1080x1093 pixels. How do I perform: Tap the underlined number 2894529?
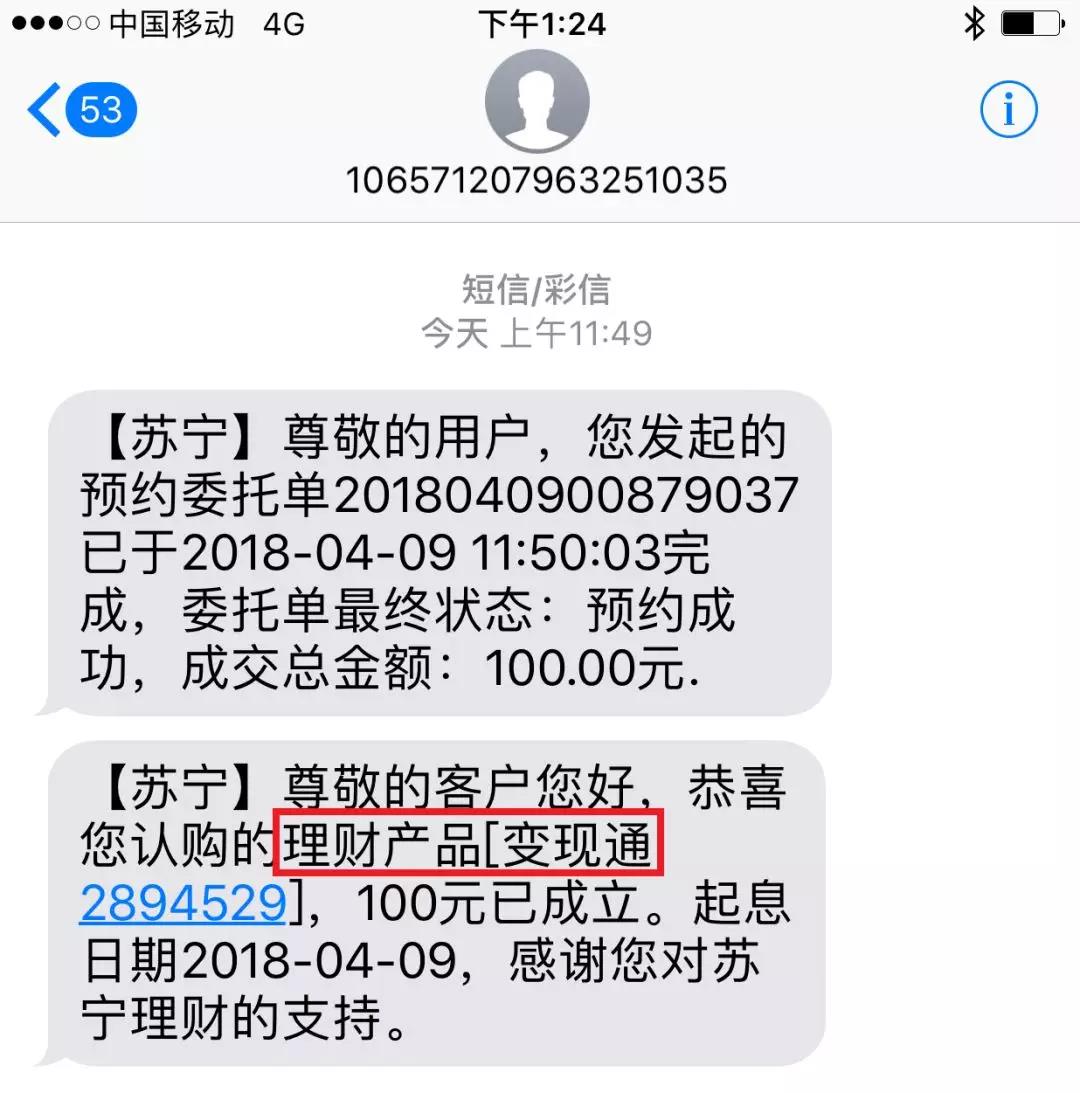[x=183, y=904]
